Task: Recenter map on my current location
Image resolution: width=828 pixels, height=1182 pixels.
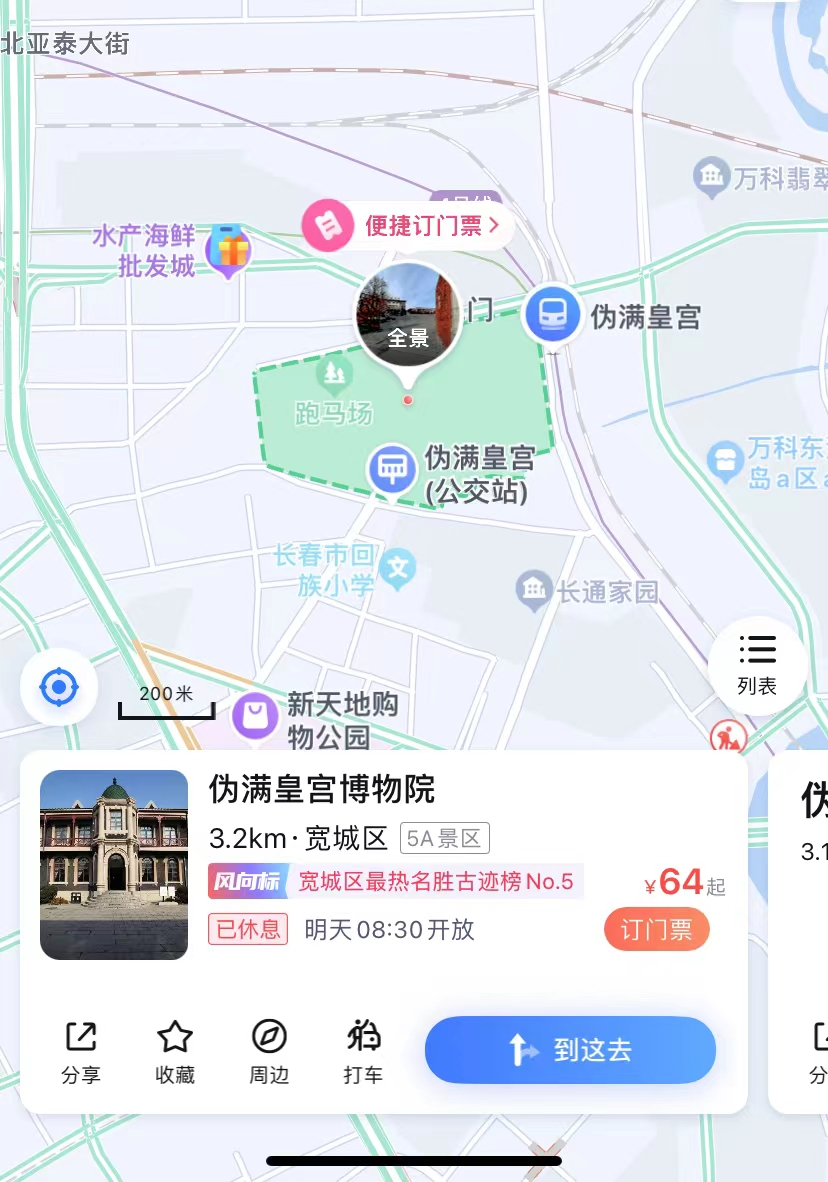Action: click(59, 687)
